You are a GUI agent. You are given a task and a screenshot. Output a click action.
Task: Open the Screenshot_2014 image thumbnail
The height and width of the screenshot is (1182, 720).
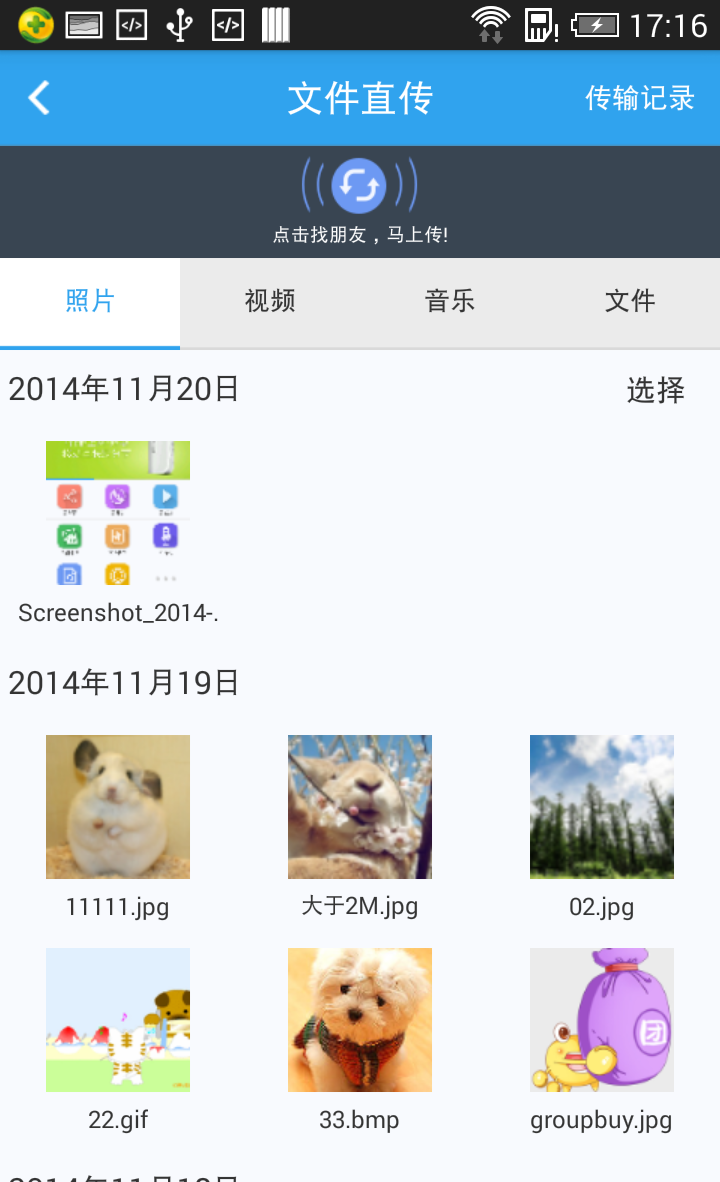(117, 514)
